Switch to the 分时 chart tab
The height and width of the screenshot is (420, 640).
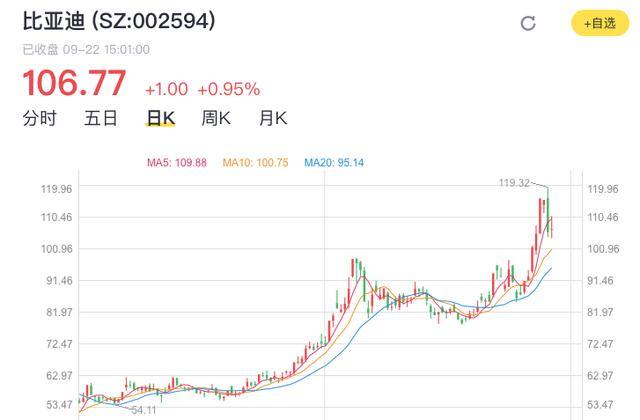coord(40,118)
